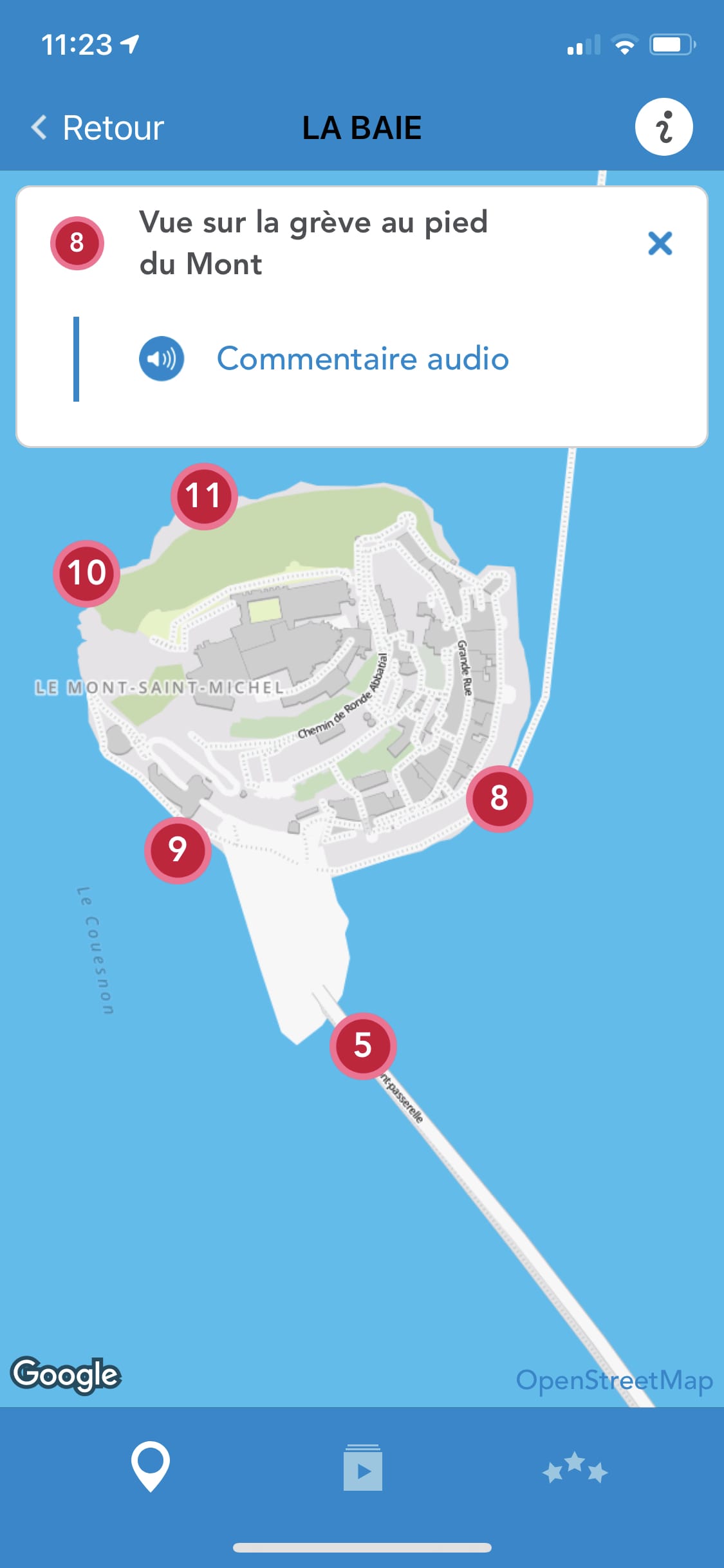Open the info icon in header

coord(664,127)
